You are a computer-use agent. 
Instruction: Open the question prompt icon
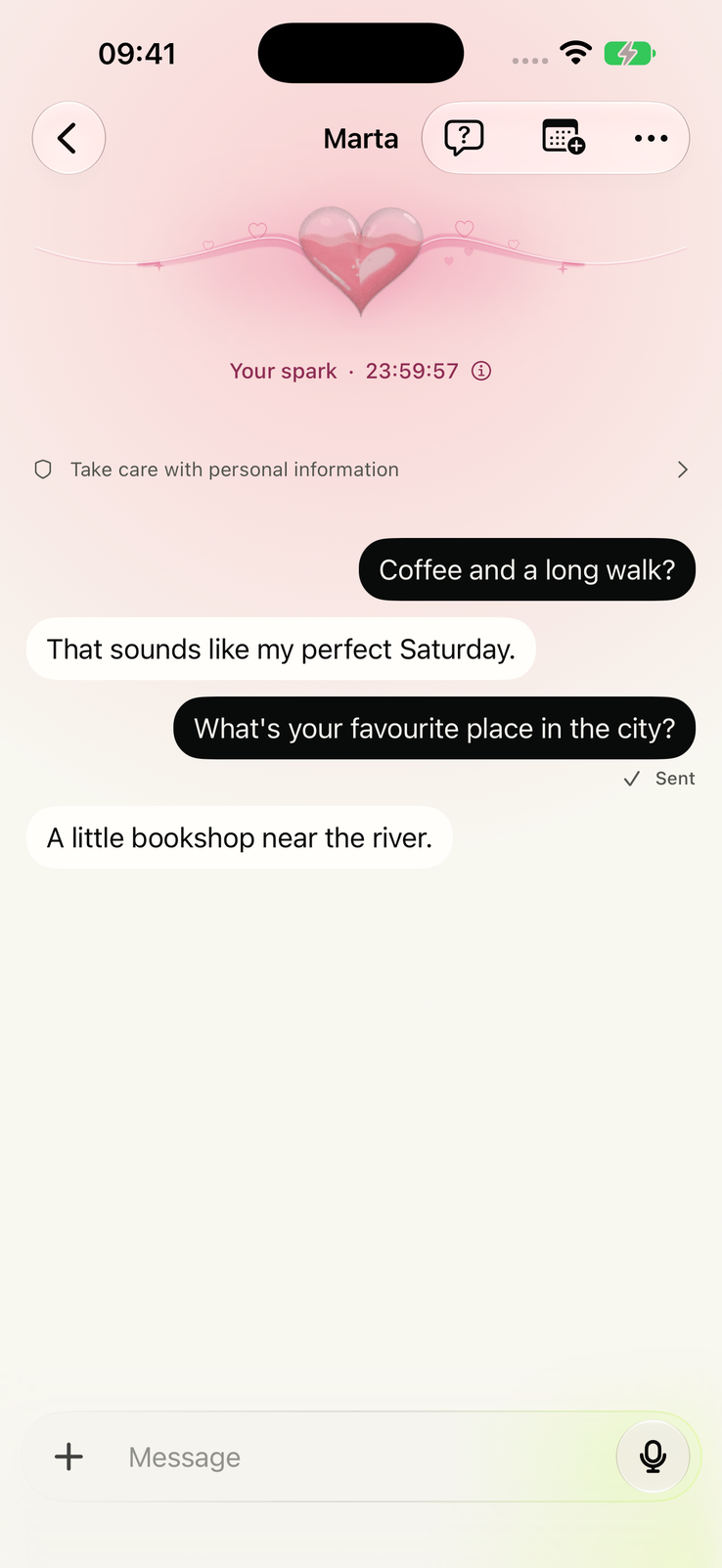464,138
